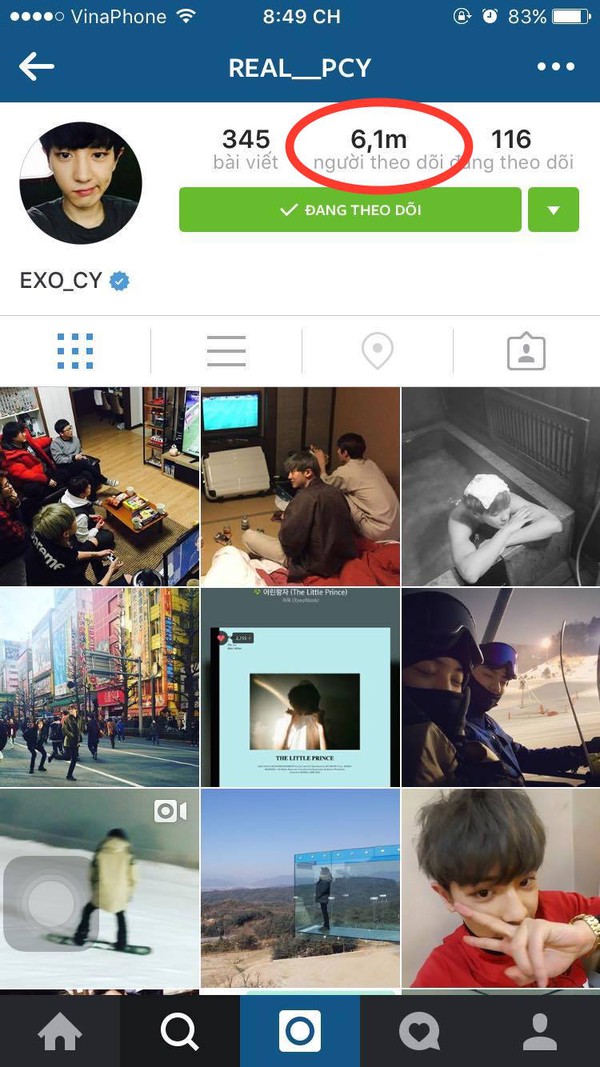Open the search and explore tab
The image size is (600, 1067).
[x=180, y=1032]
